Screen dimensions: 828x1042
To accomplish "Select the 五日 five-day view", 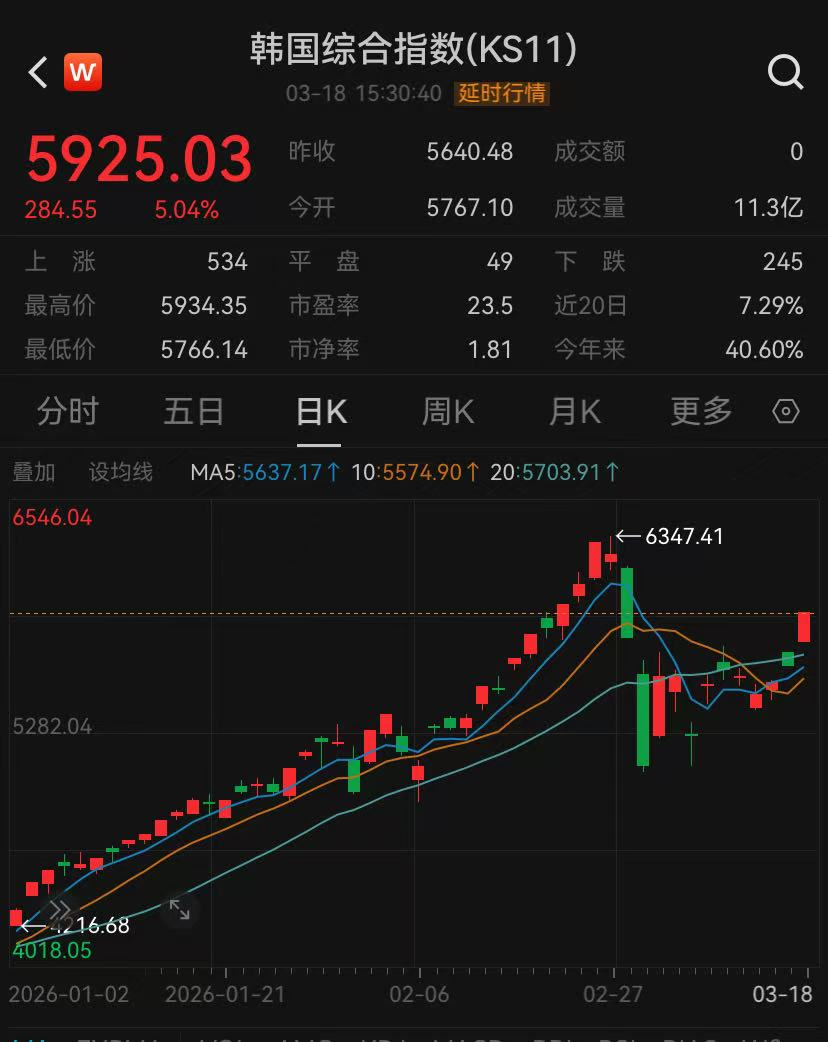I will pyautogui.click(x=193, y=411).
